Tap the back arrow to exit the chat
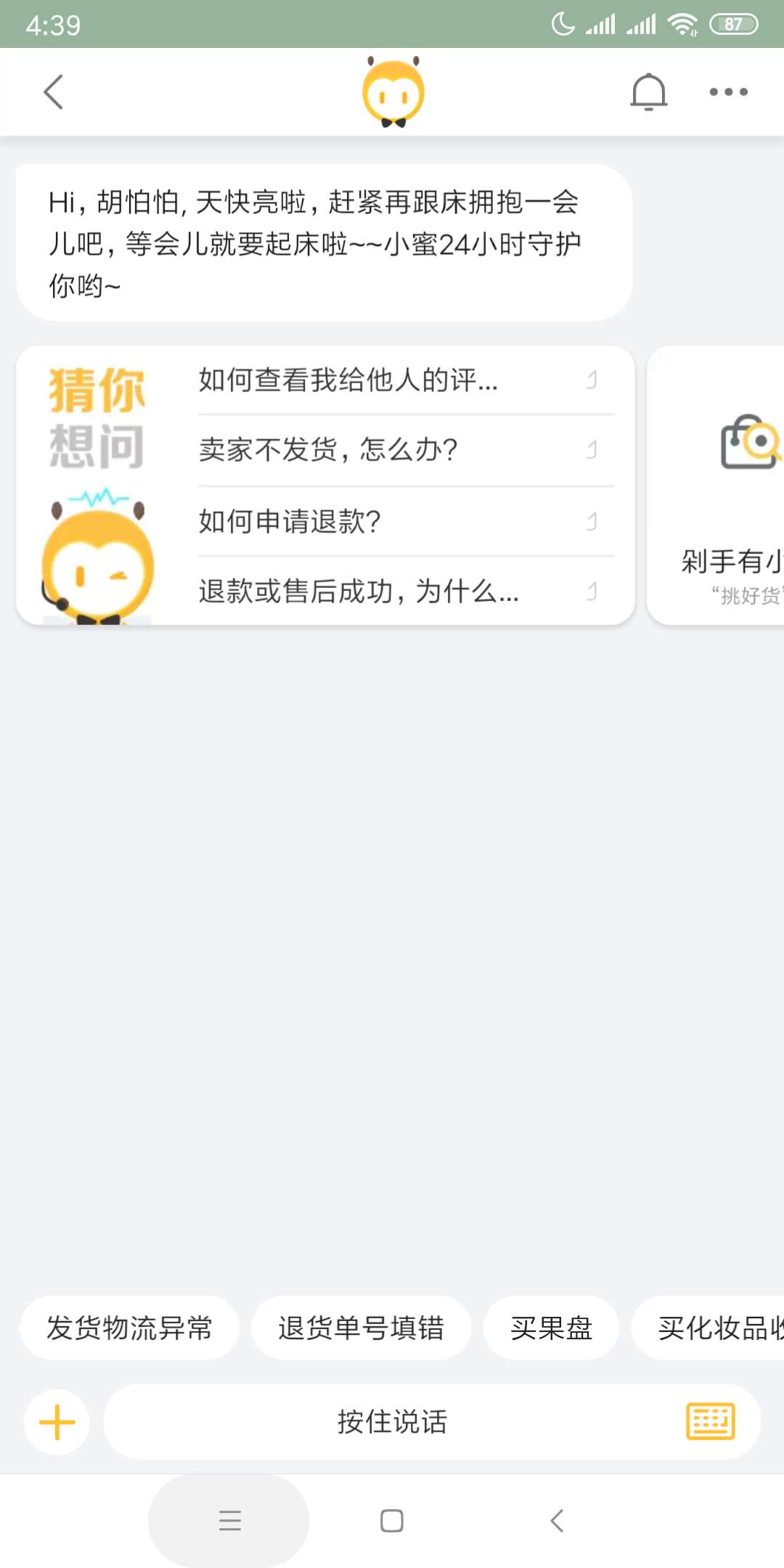 [x=53, y=91]
